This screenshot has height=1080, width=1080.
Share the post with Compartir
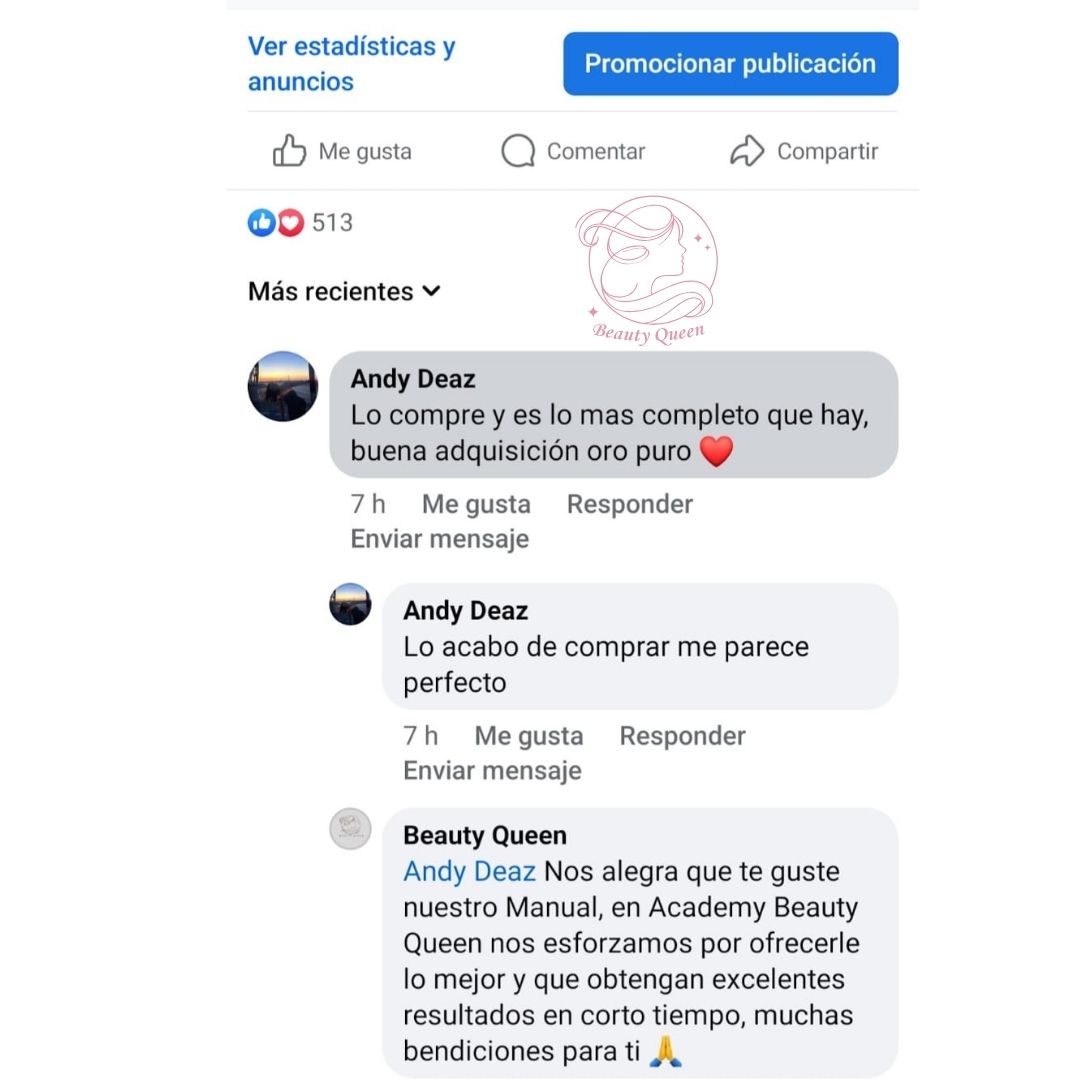804,152
